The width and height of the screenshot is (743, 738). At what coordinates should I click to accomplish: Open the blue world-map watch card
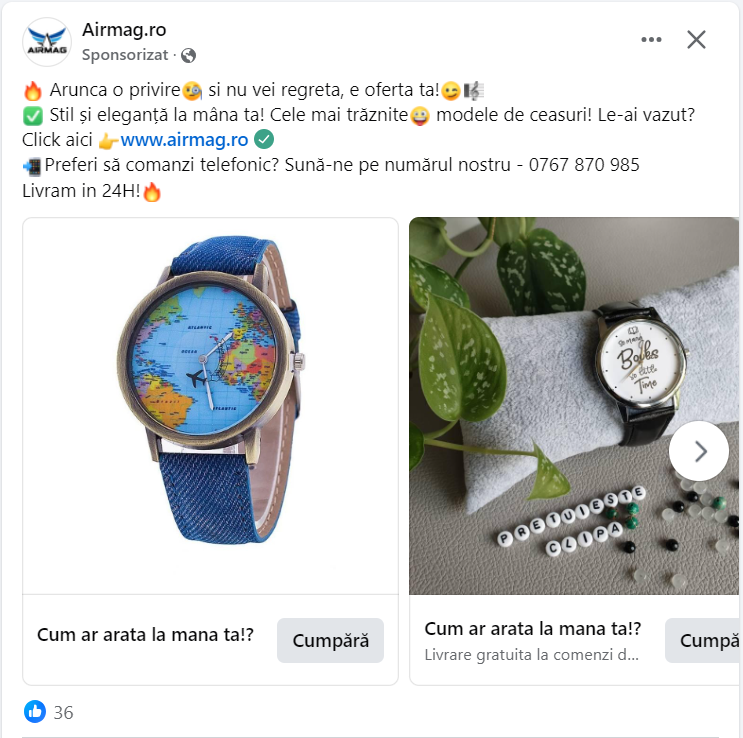click(210, 405)
